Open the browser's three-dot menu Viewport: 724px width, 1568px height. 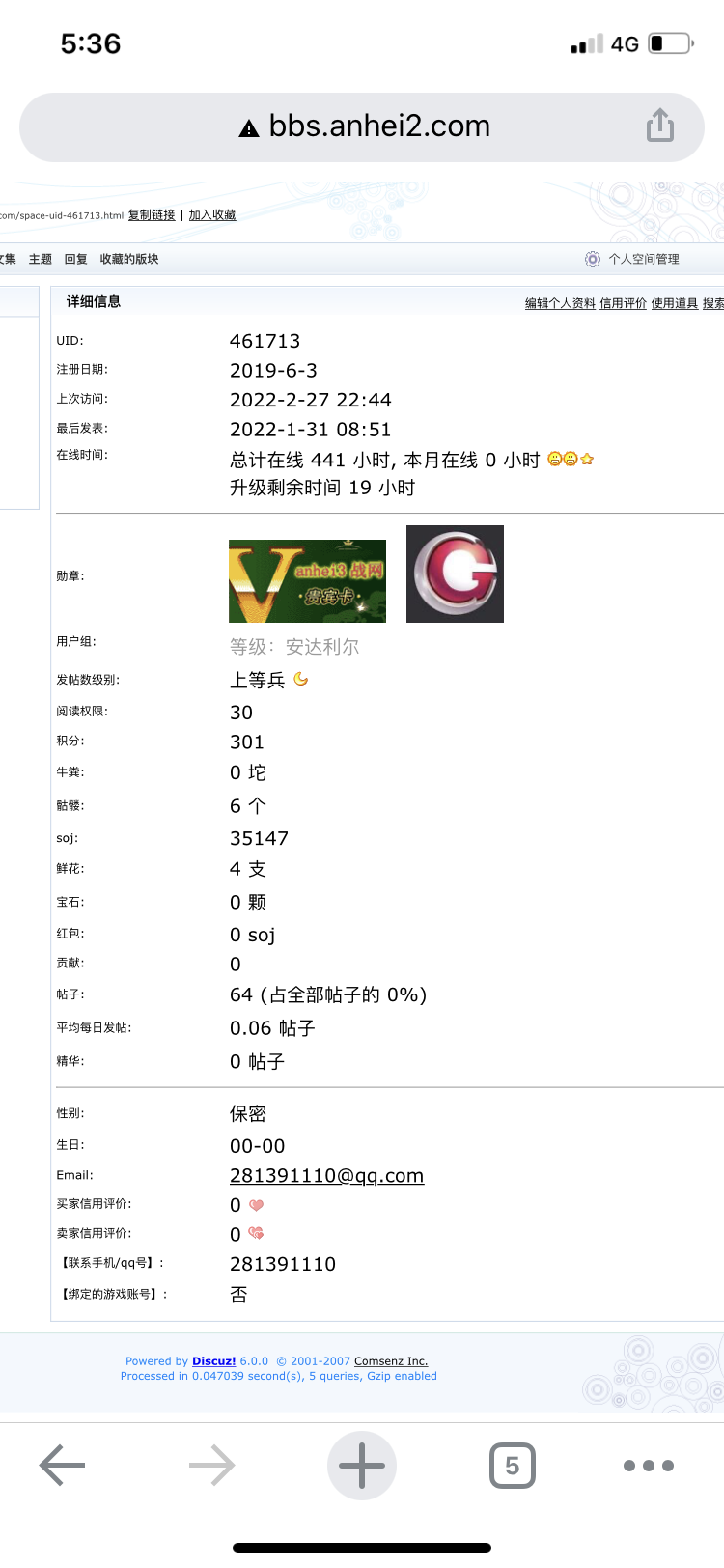pyautogui.click(x=648, y=1466)
